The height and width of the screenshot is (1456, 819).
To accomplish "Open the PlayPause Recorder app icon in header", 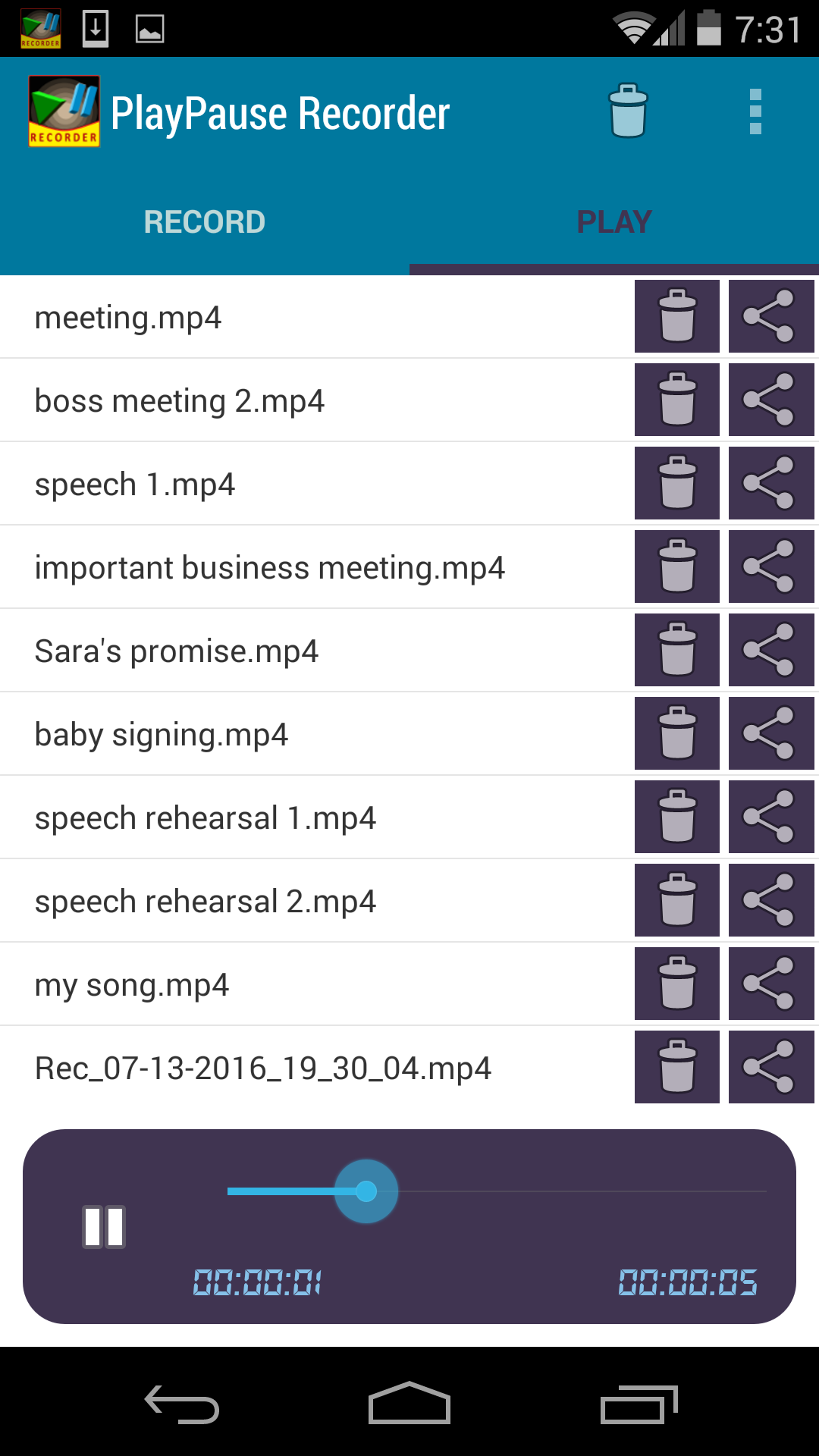I will 64,111.
